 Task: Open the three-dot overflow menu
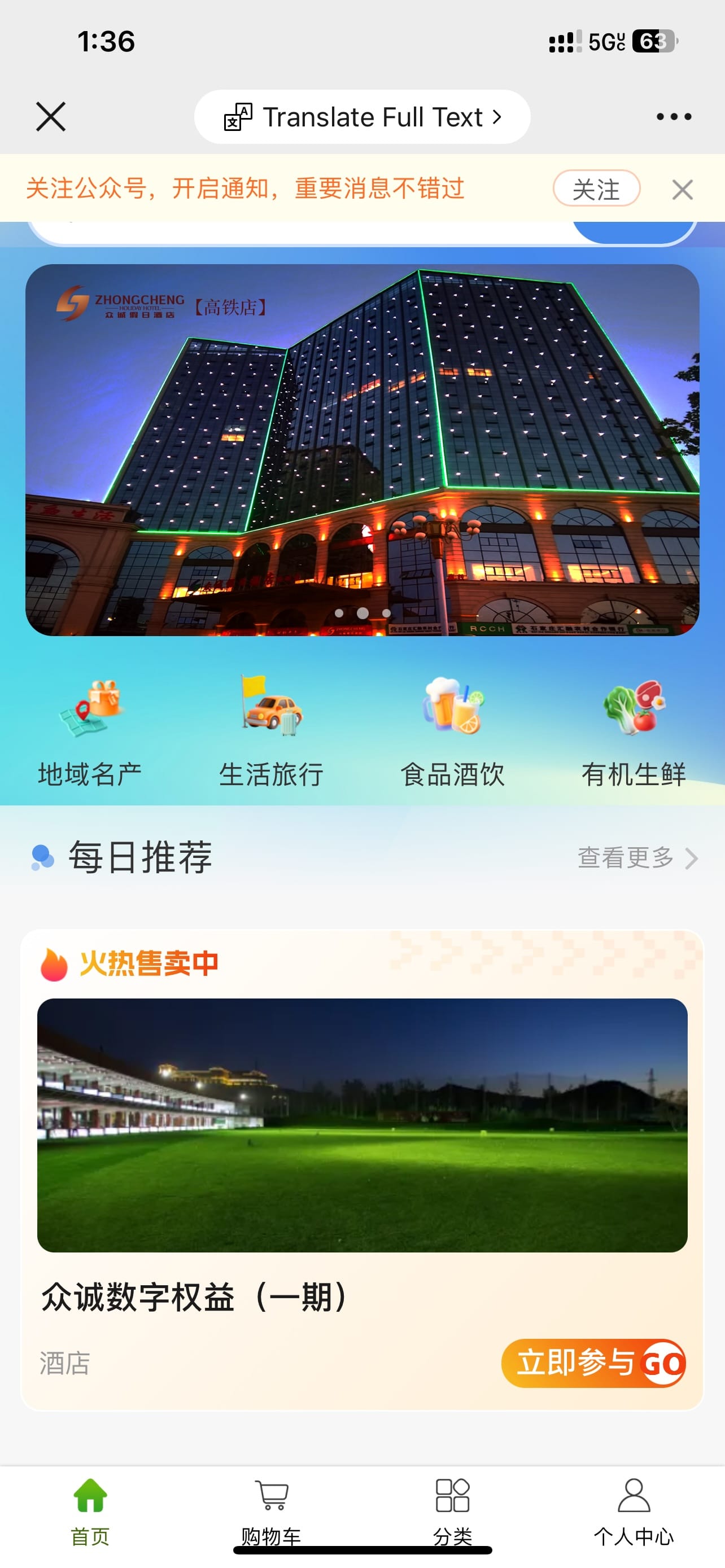coord(673,116)
